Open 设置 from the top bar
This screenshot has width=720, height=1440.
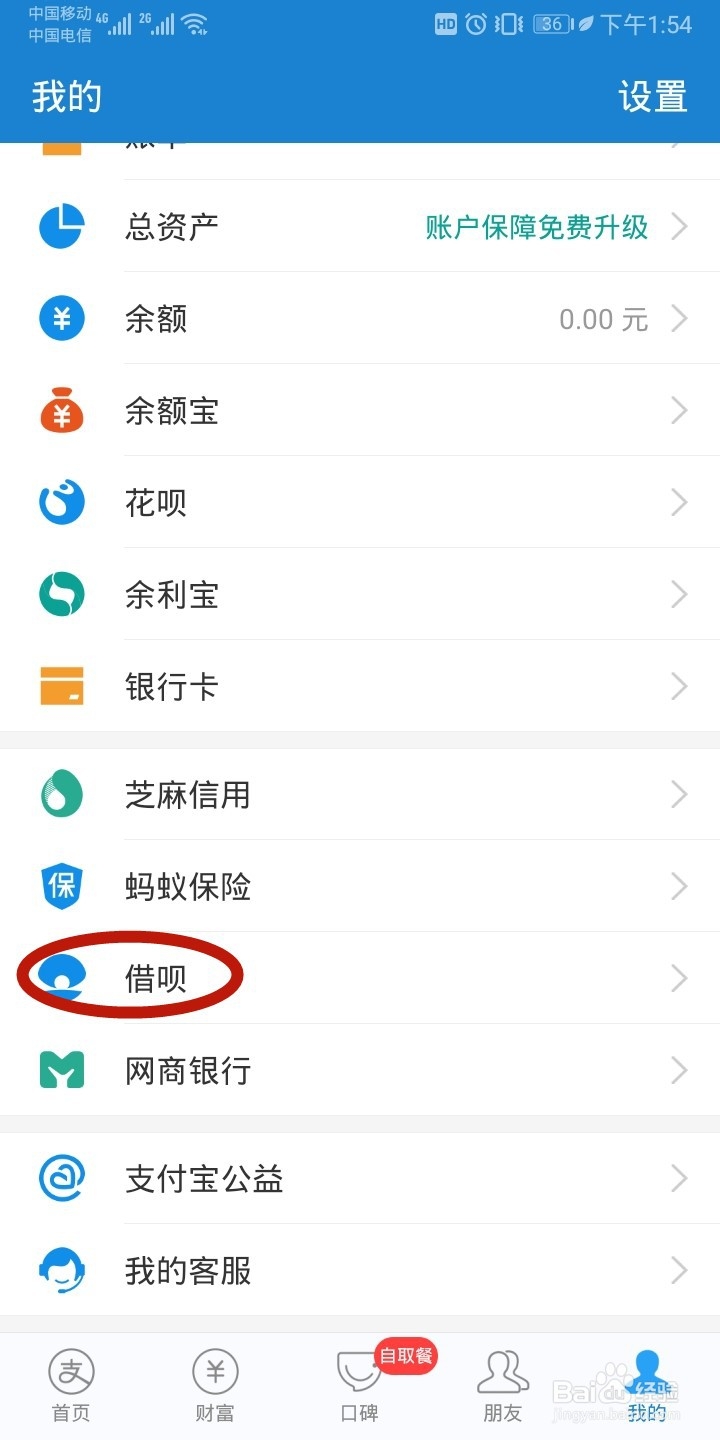coord(655,97)
